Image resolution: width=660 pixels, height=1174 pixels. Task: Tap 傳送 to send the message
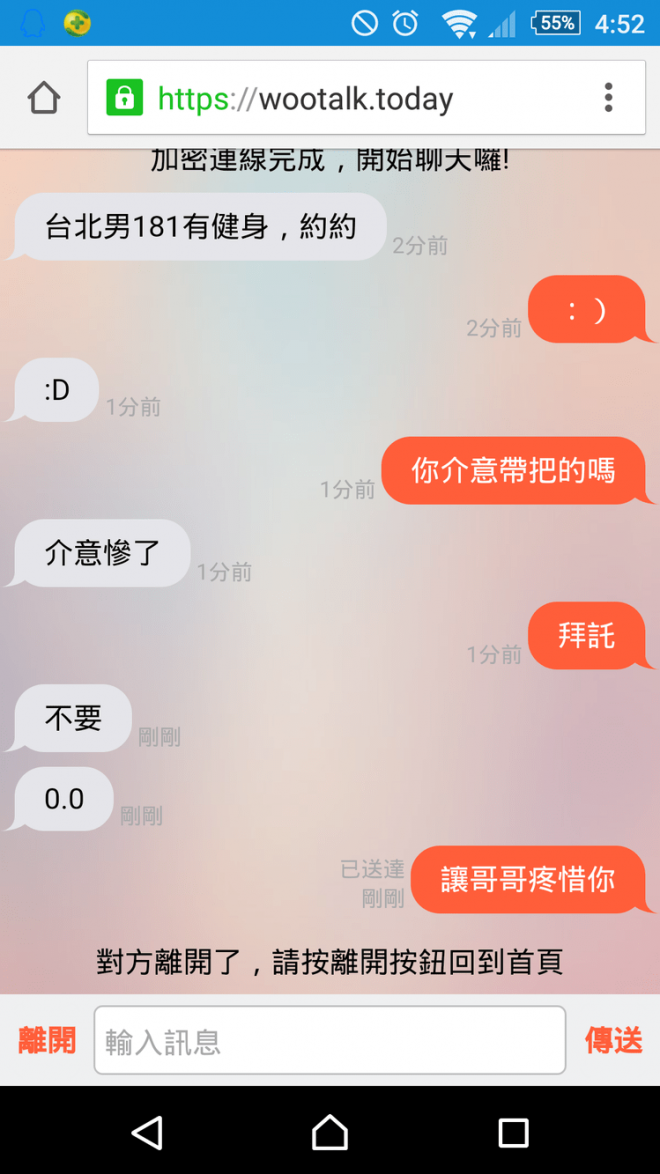click(613, 1041)
